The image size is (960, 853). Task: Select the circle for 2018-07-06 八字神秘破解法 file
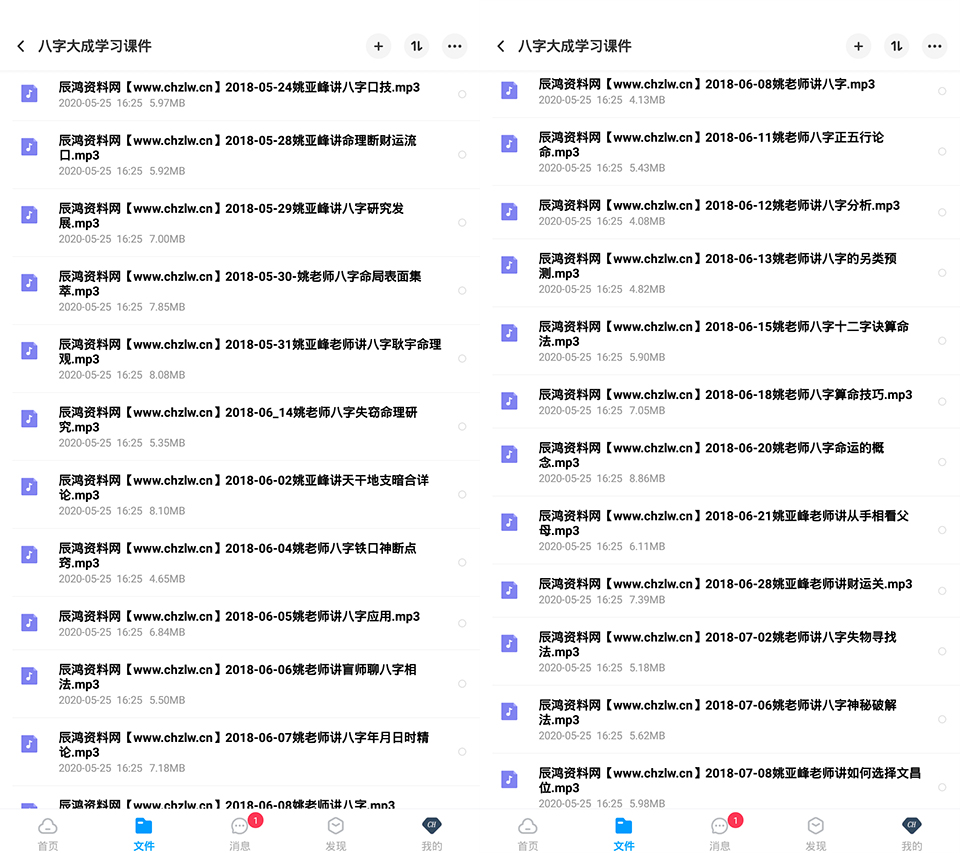click(x=942, y=719)
